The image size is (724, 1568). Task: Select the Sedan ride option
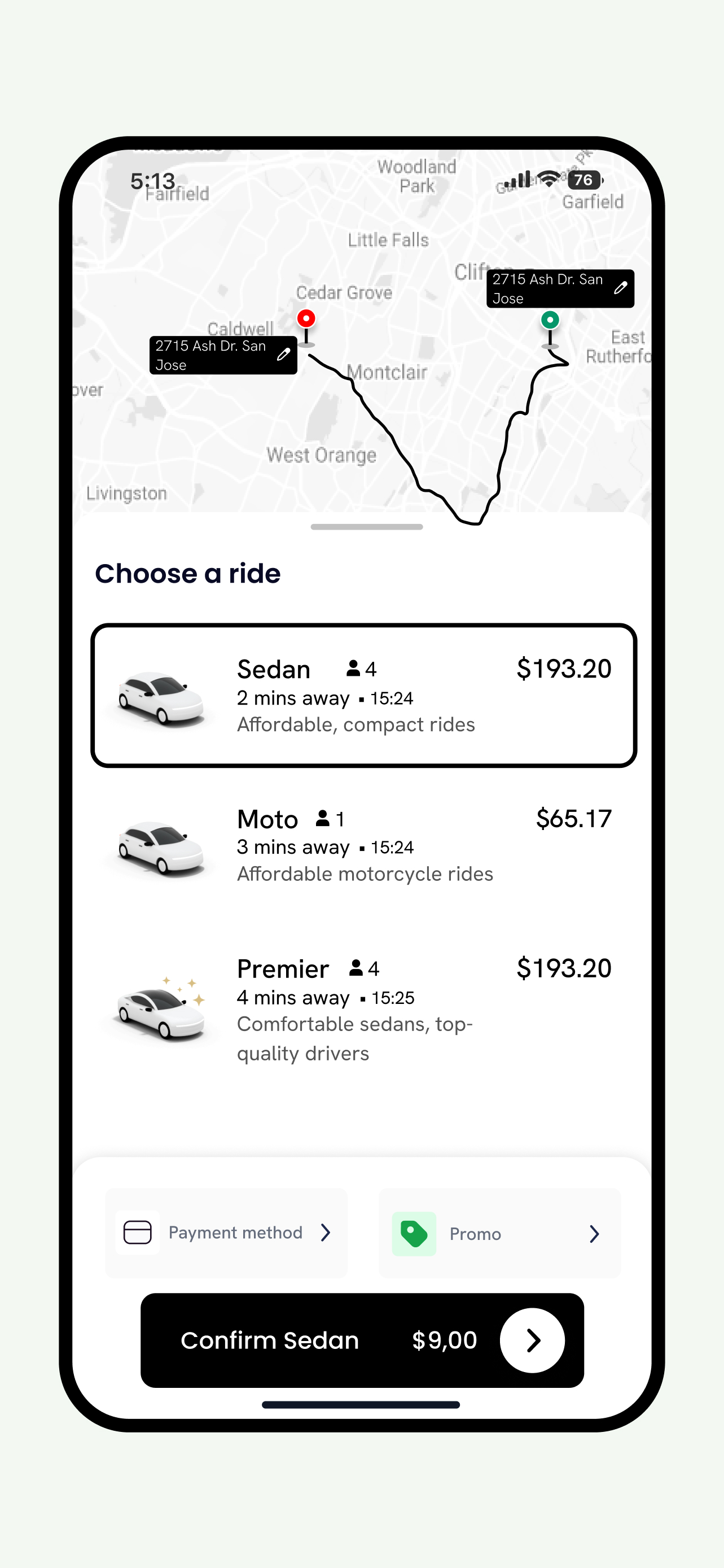[363, 695]
